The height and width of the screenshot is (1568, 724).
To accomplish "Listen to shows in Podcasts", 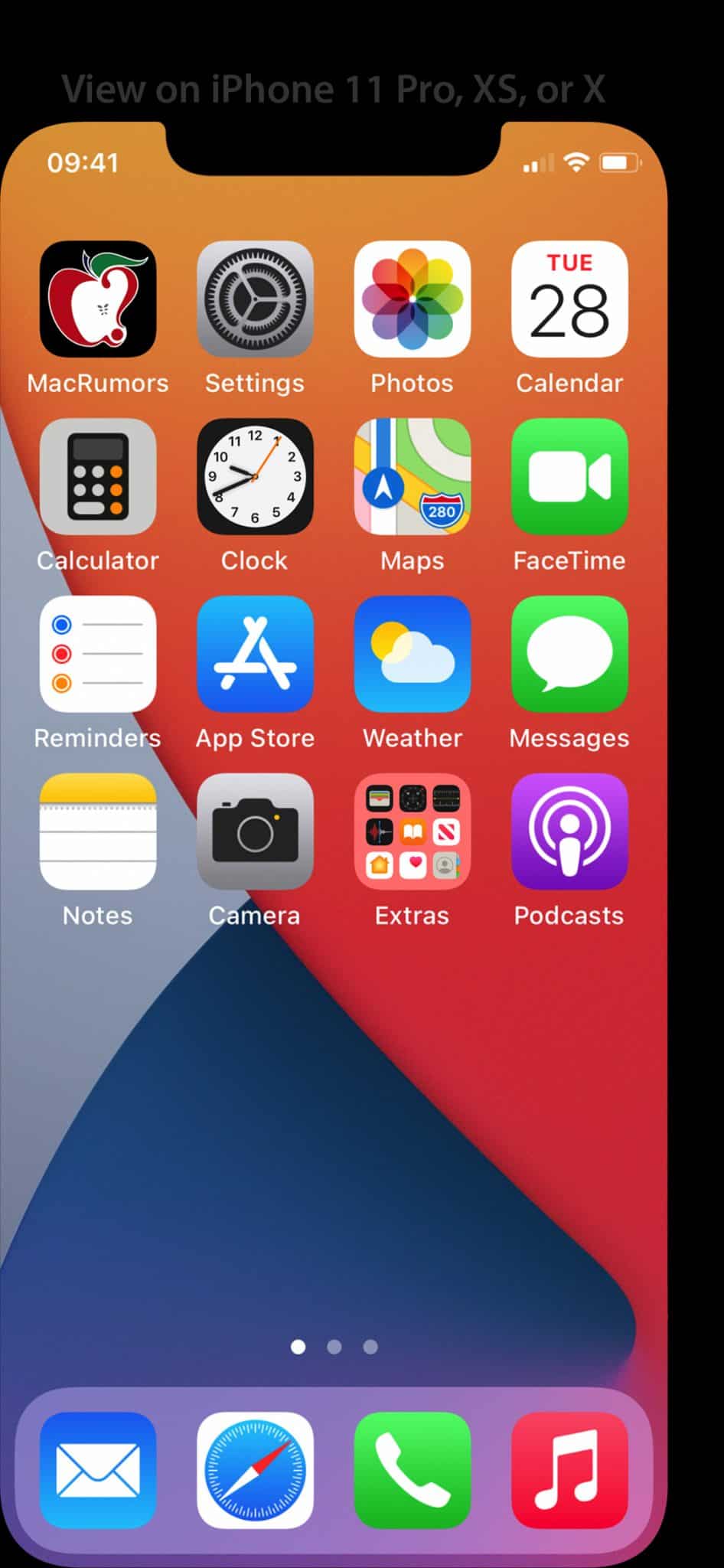I will pyautogui.click(x=569, y=832).
